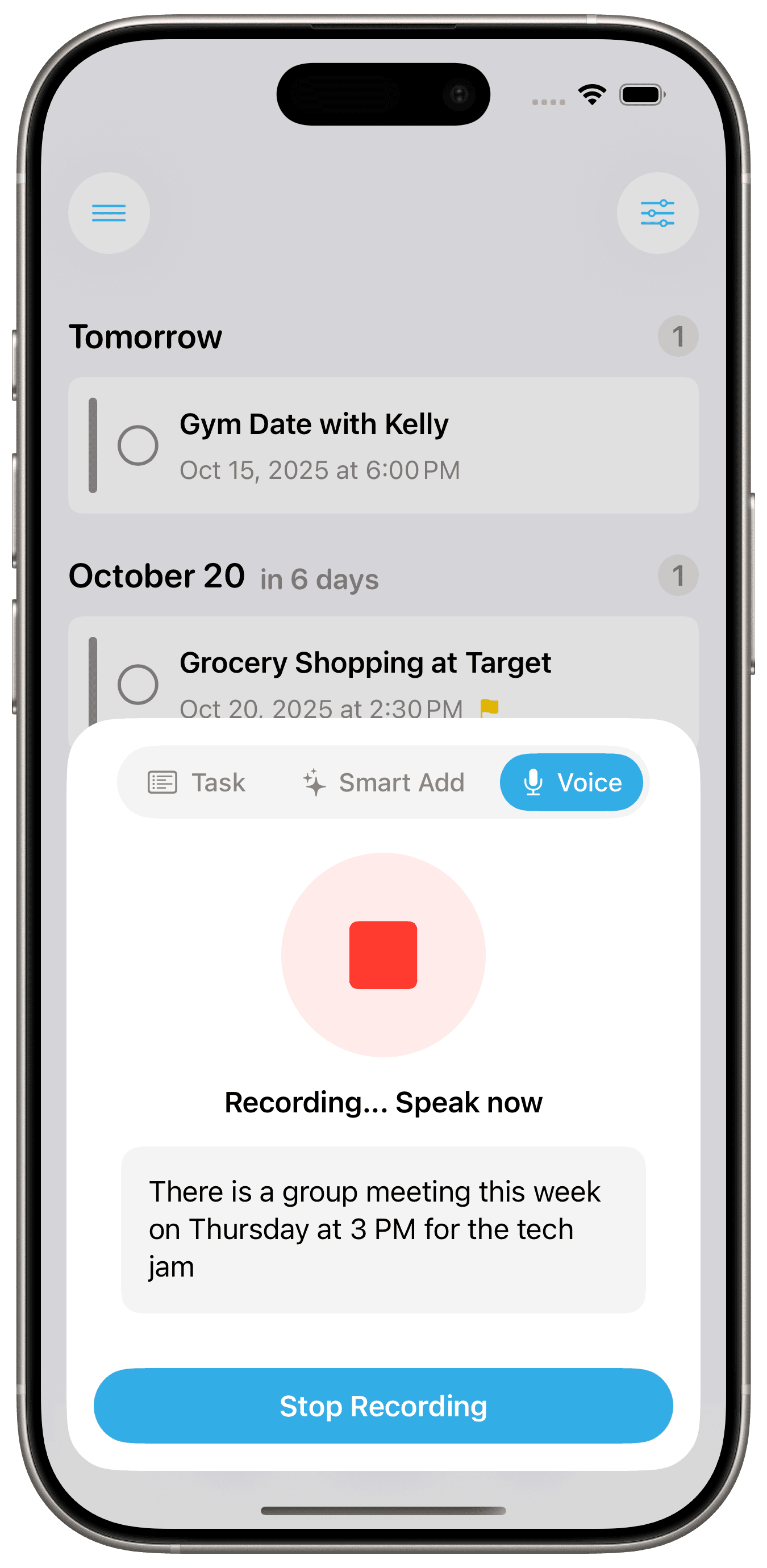Screen dimensions: 767x1568
Task: Tap the transcribed voice text box
Action: click(x=383, y=1229)
